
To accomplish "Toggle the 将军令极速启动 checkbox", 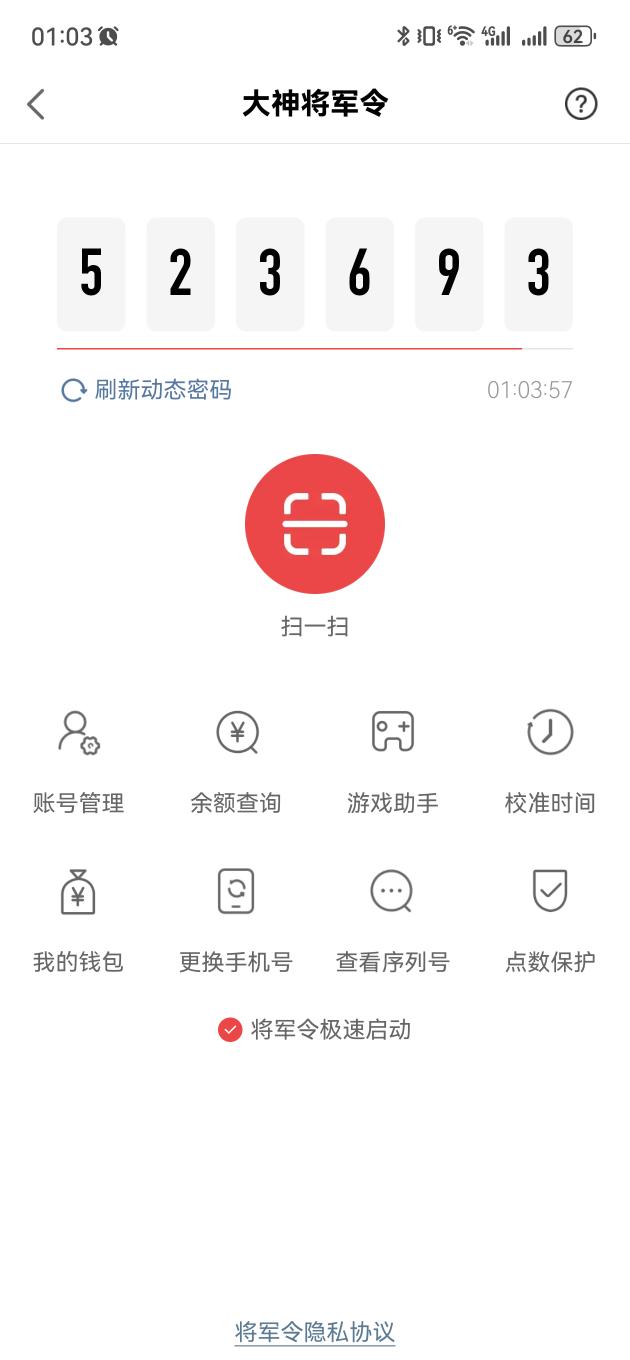I will 230,1030.
